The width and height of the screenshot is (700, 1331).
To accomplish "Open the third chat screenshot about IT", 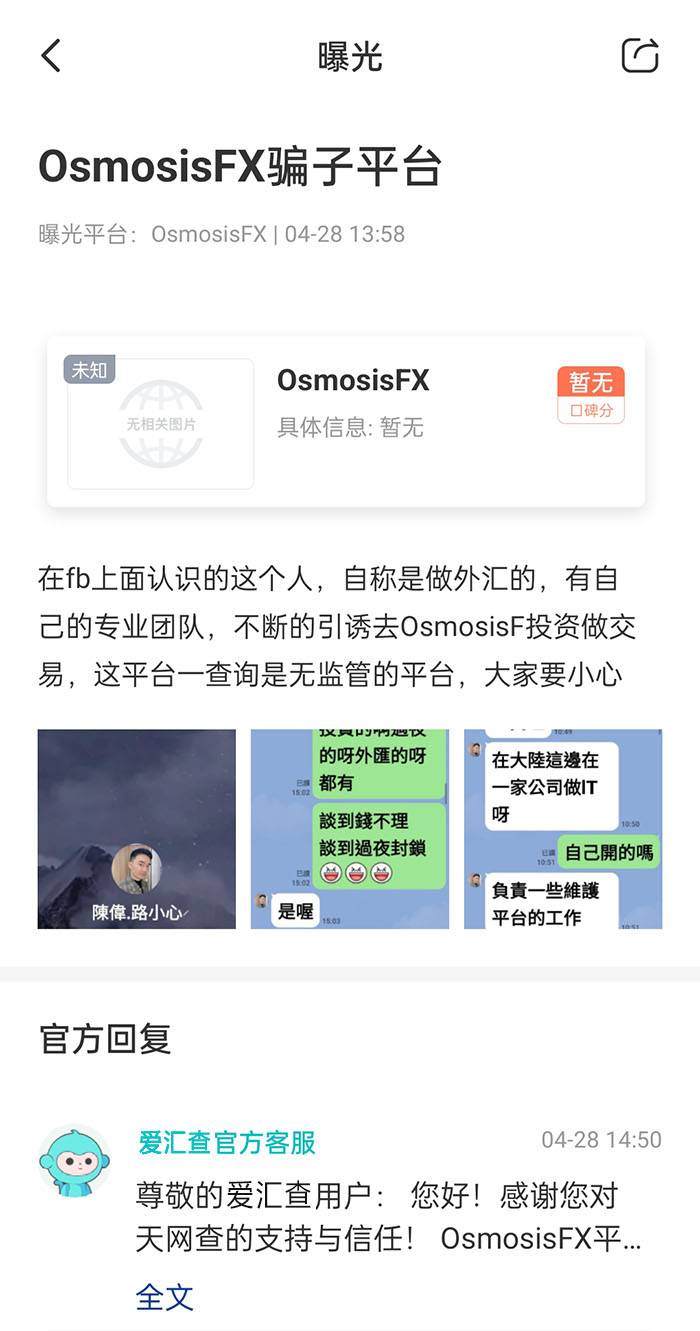I will click(563, 829).
